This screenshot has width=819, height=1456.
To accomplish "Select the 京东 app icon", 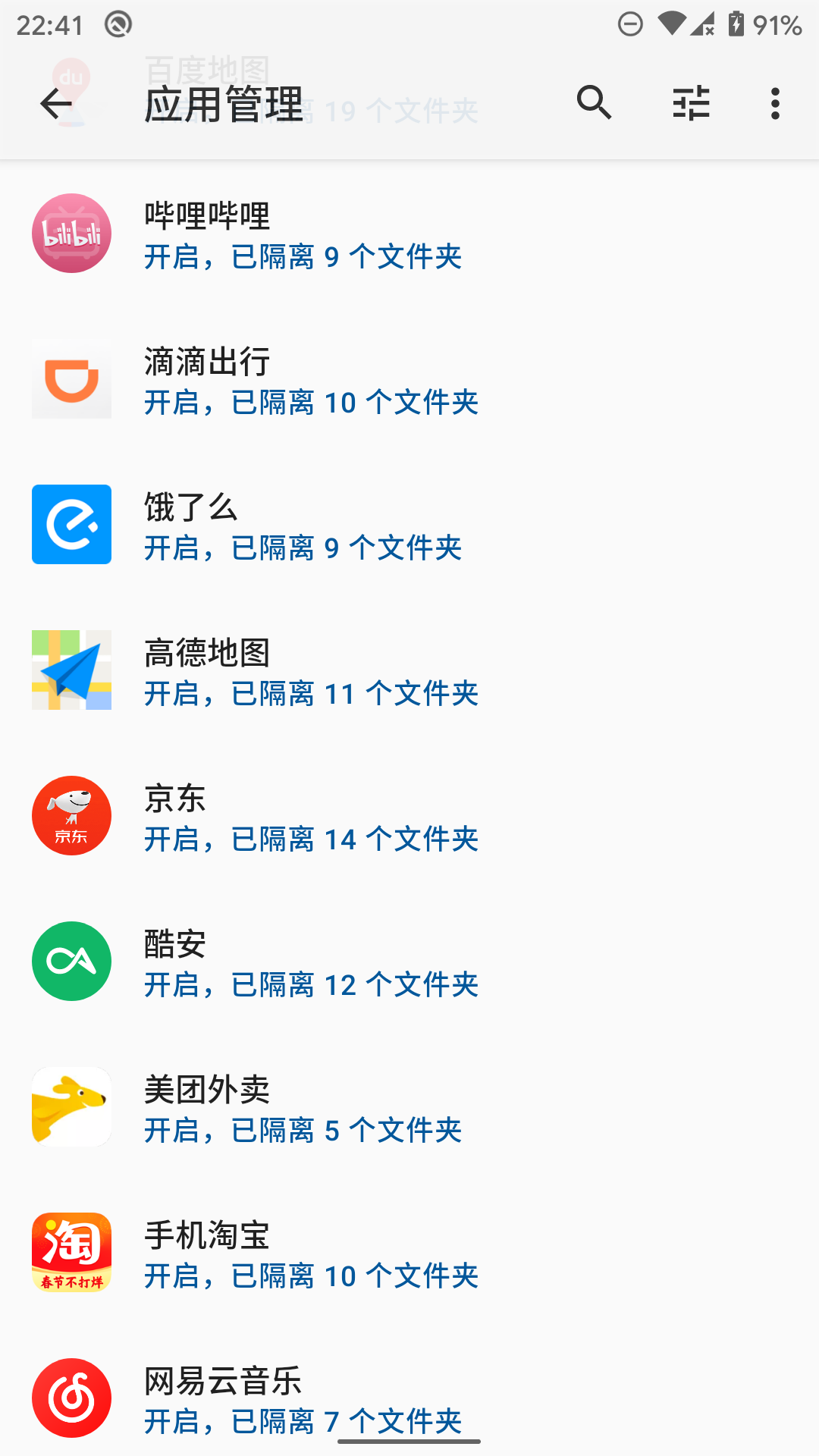I will click(x=71, y=815).
